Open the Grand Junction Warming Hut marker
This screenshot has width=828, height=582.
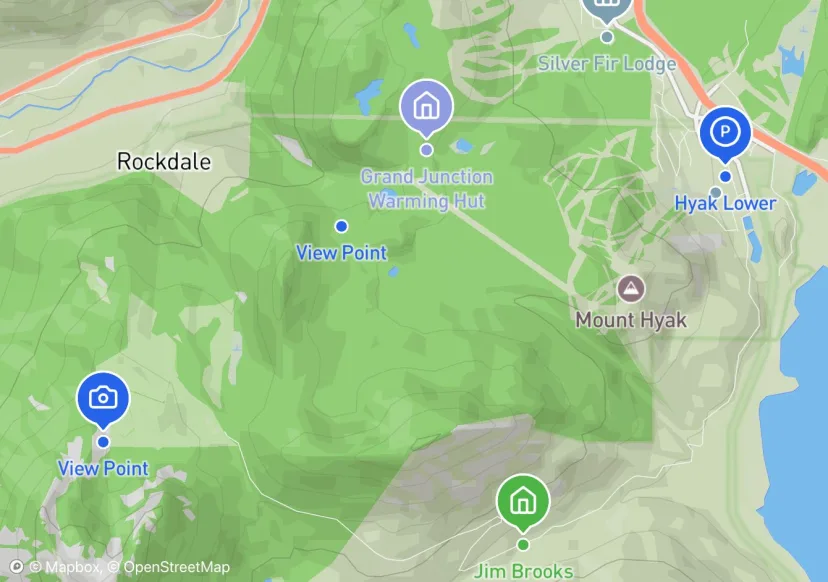pyautogui.click(x=426, y=106)
